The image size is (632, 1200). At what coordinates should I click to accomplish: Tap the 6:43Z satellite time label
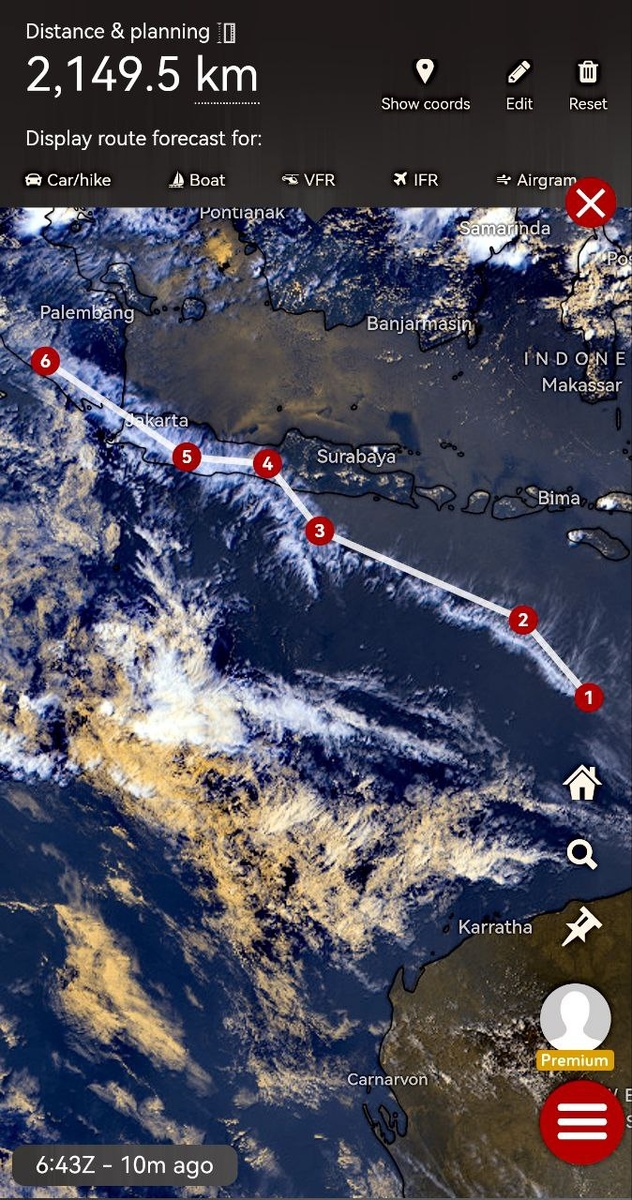[x=124, y=1165]
